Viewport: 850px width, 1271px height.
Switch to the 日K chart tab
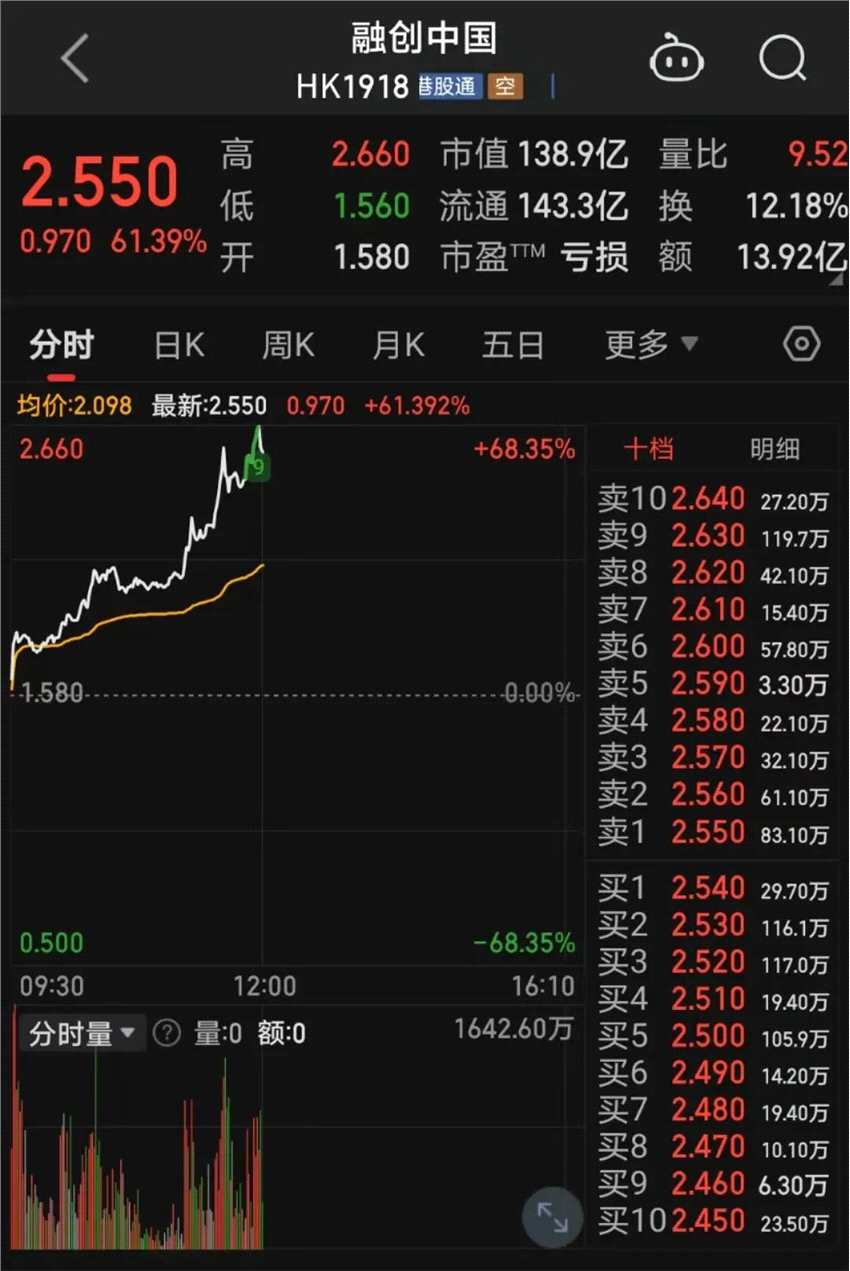tap(179, 346)
